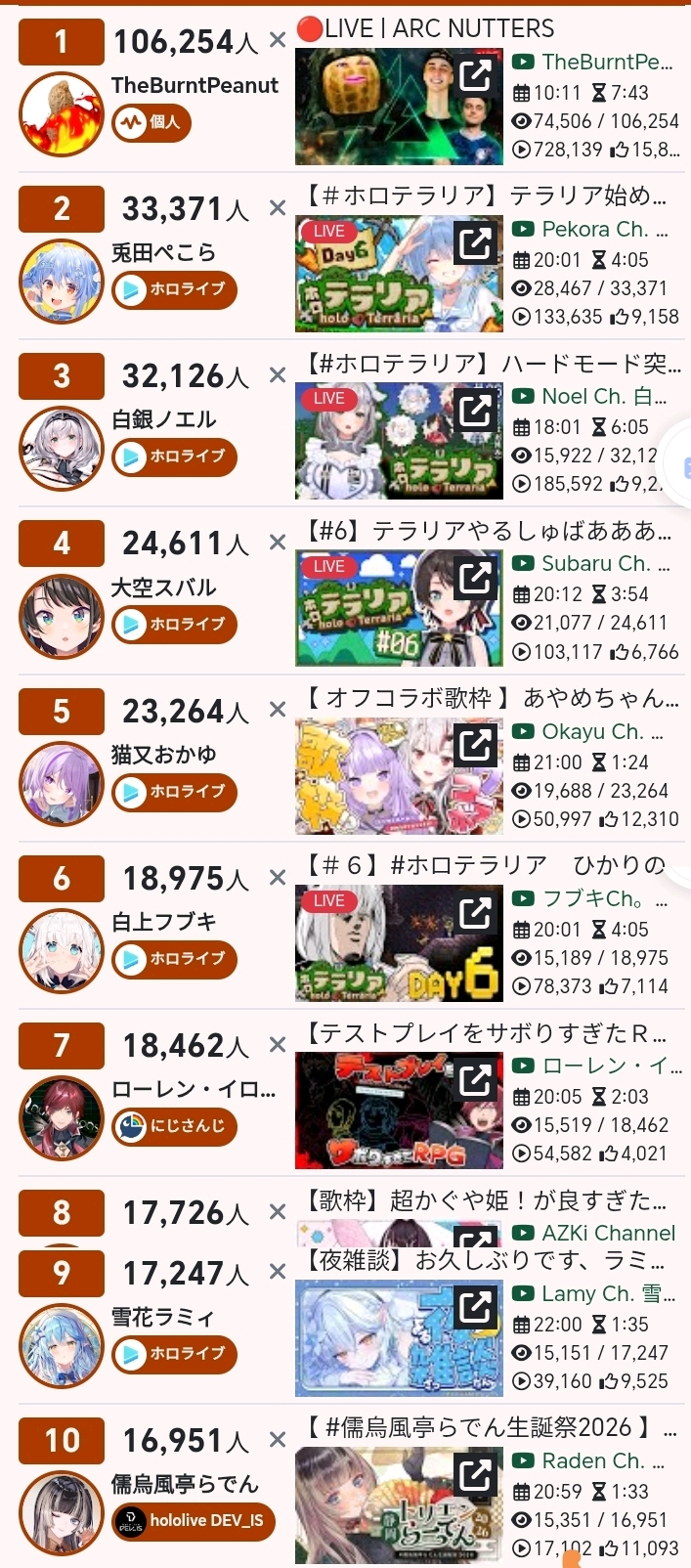
Task: Dismiss TheBurntPeanut entry with X
Action: [278, 40]
